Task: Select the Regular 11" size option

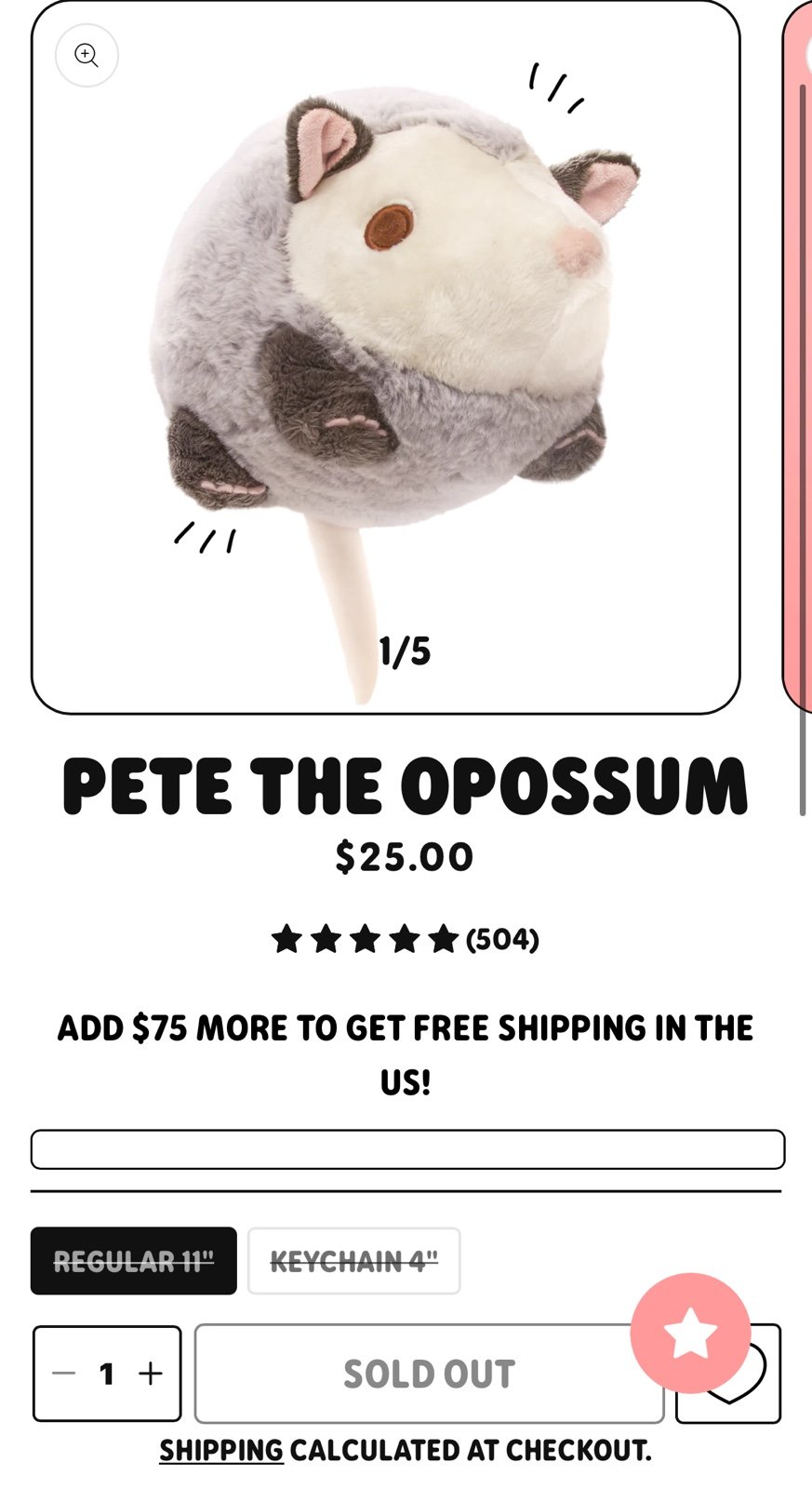Action: [x=134, y=1261]
